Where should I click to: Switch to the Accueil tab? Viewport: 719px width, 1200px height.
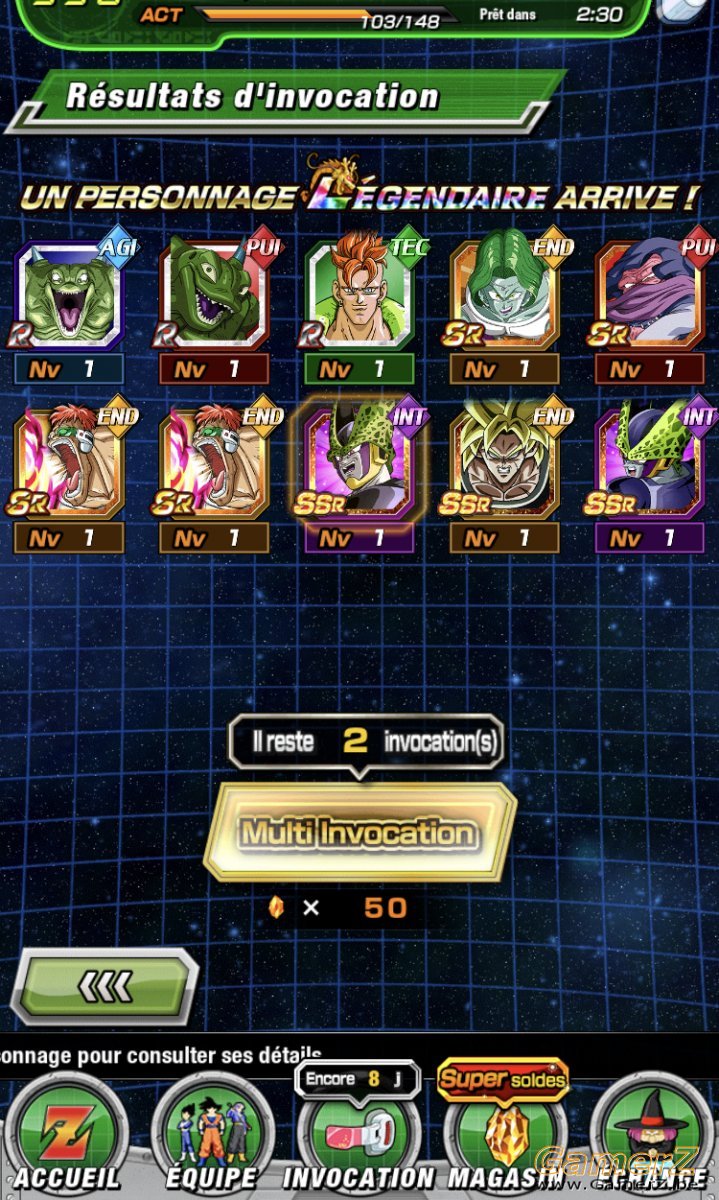tap(66, 1135)
